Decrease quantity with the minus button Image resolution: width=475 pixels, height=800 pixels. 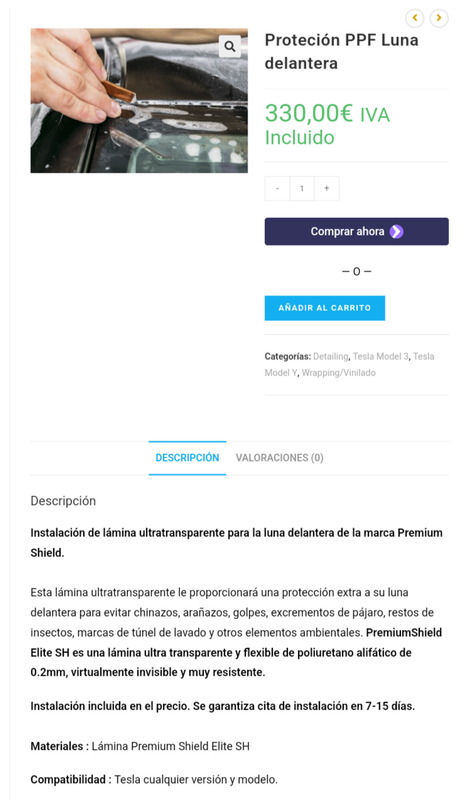click(277, 188)
